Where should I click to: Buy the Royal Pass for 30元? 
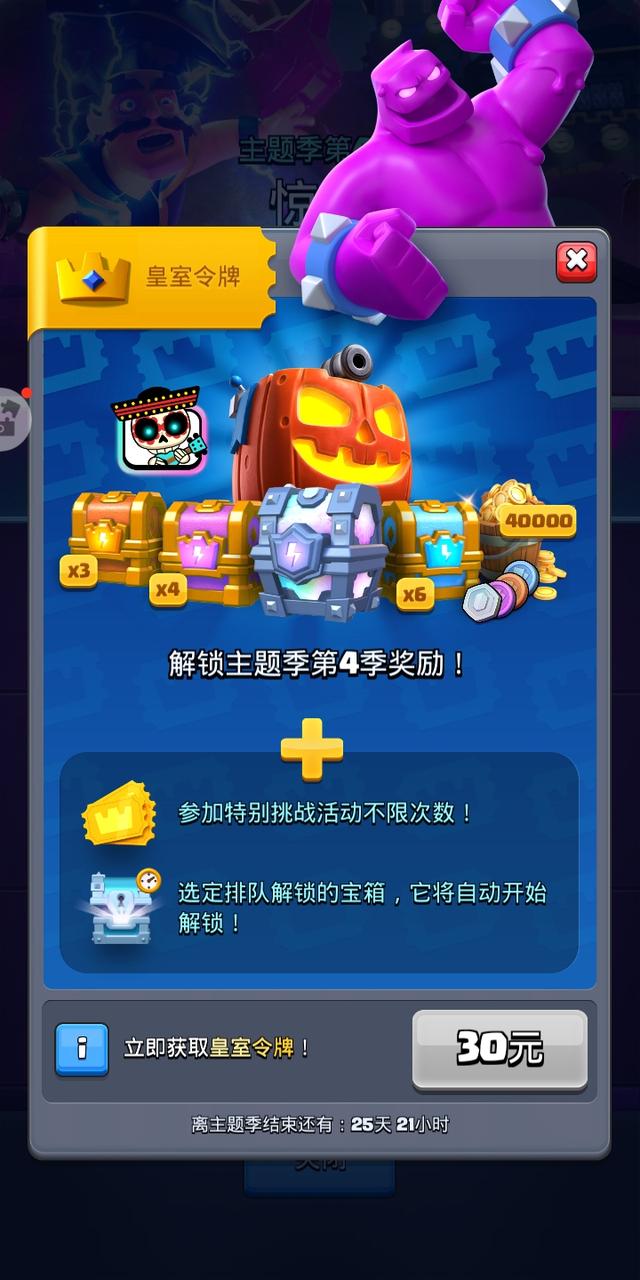click(x=499, y=1047)
